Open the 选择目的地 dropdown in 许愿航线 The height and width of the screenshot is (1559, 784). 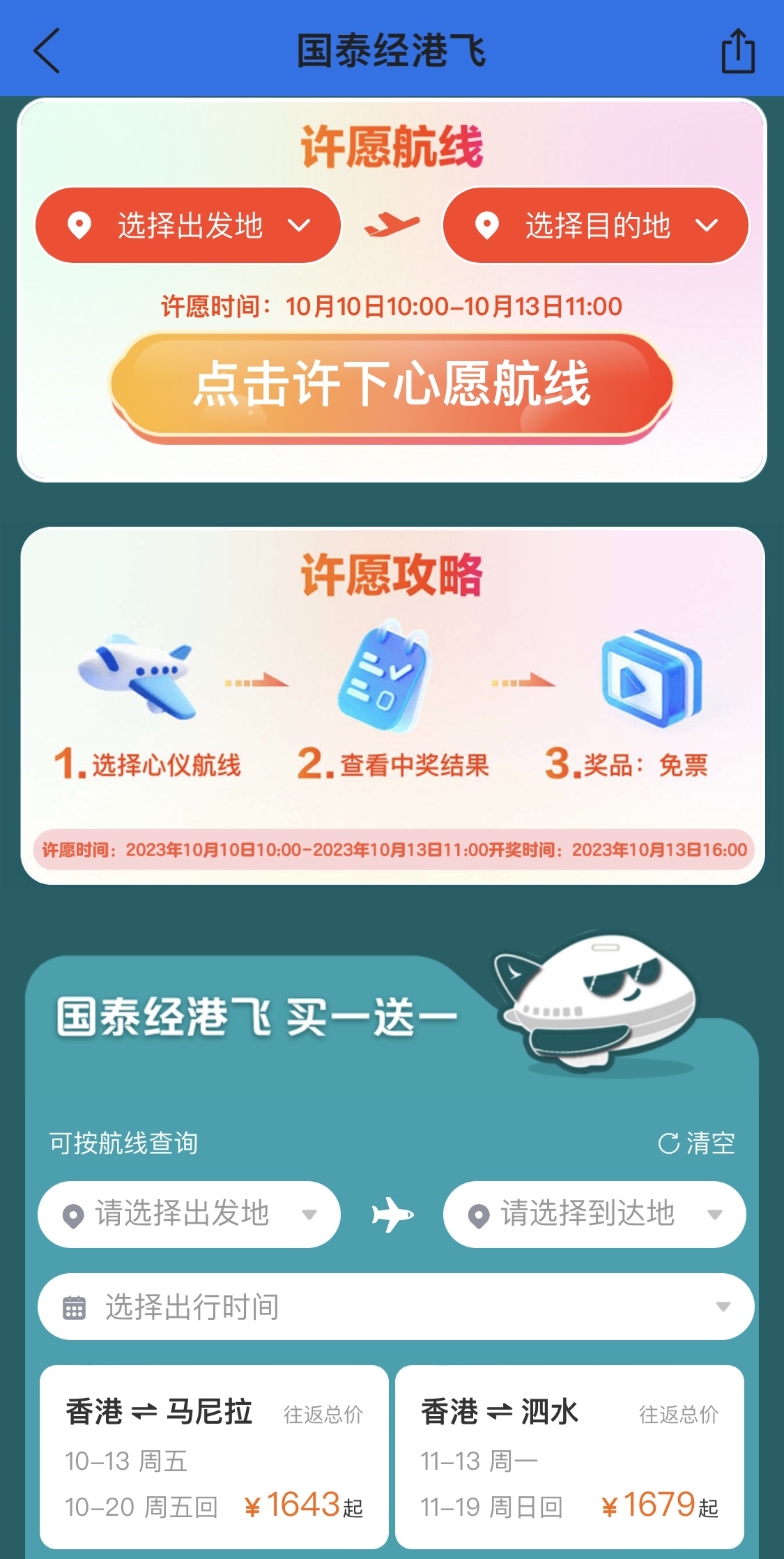coord(595,225)
